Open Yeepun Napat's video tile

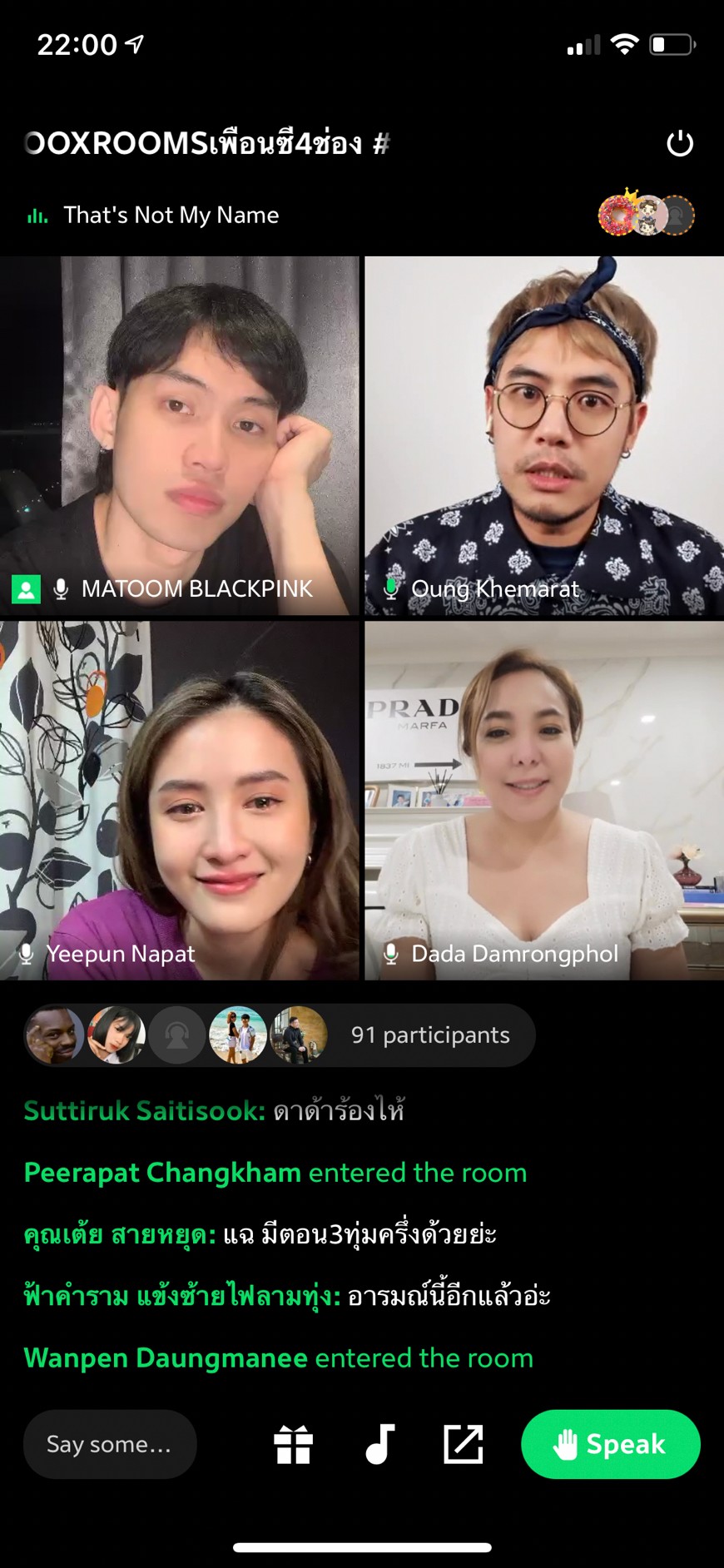tap(180, 800)
